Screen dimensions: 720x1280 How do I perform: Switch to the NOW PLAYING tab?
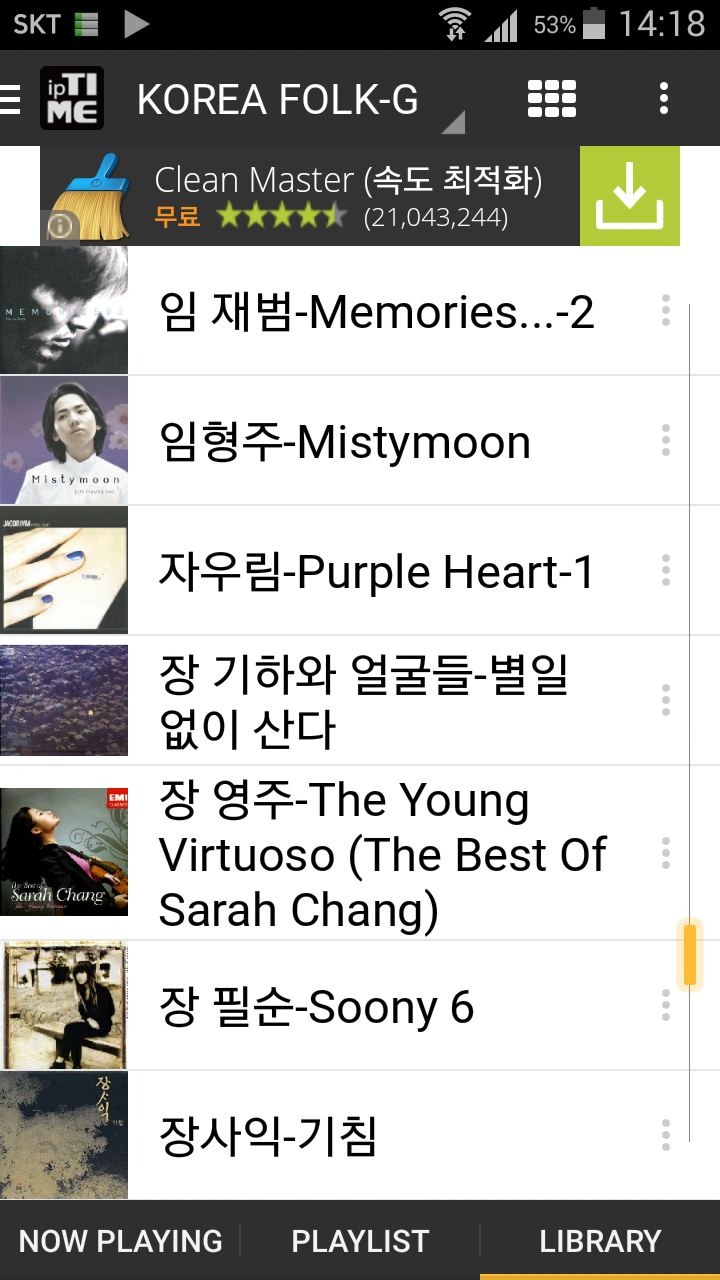point(120,1240)
